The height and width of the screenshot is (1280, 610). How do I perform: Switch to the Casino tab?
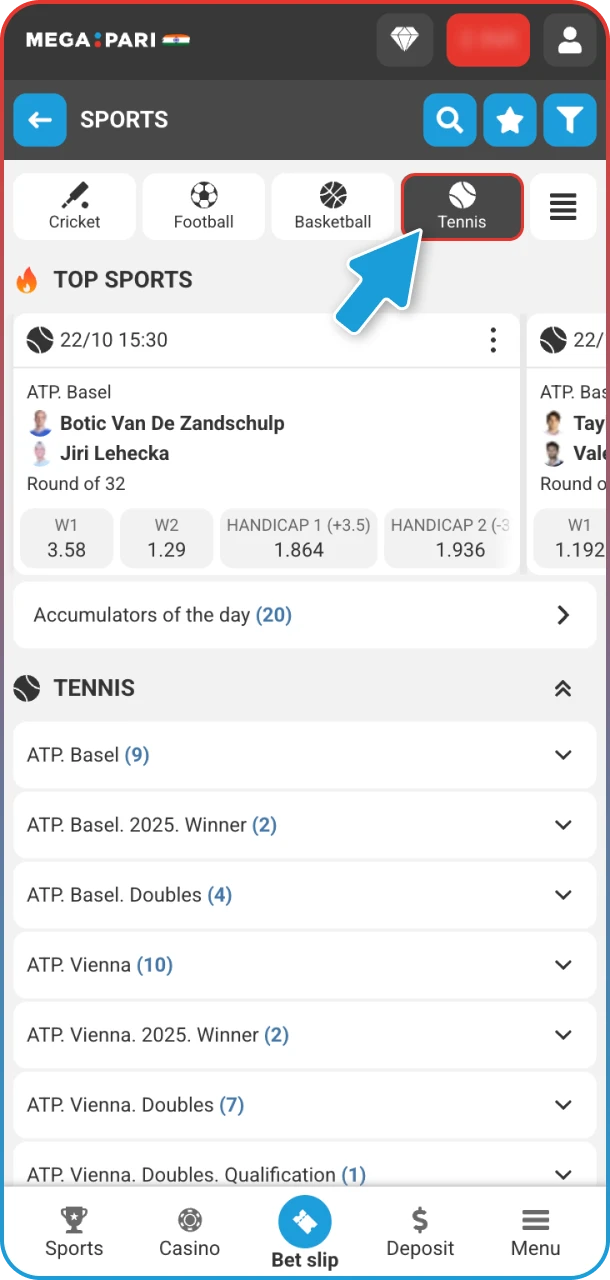coord(190,1232)
